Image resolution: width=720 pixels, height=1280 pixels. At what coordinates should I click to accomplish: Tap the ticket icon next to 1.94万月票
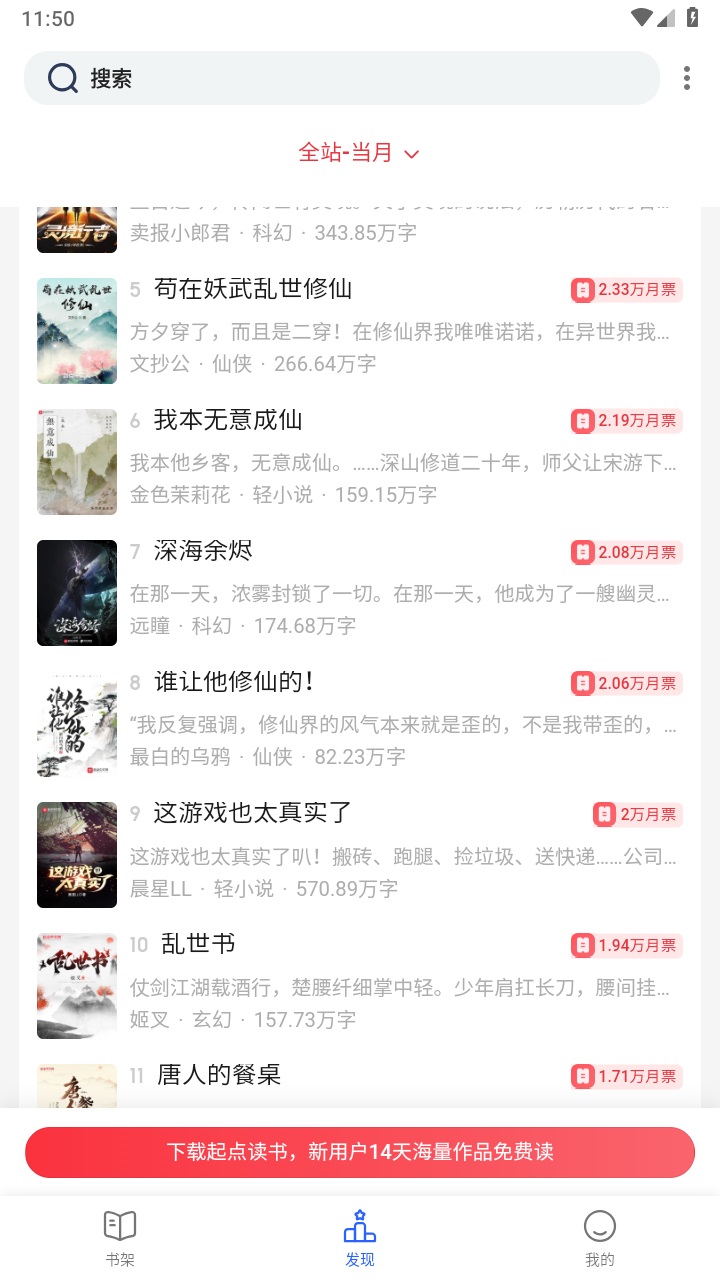click(584, 945)
